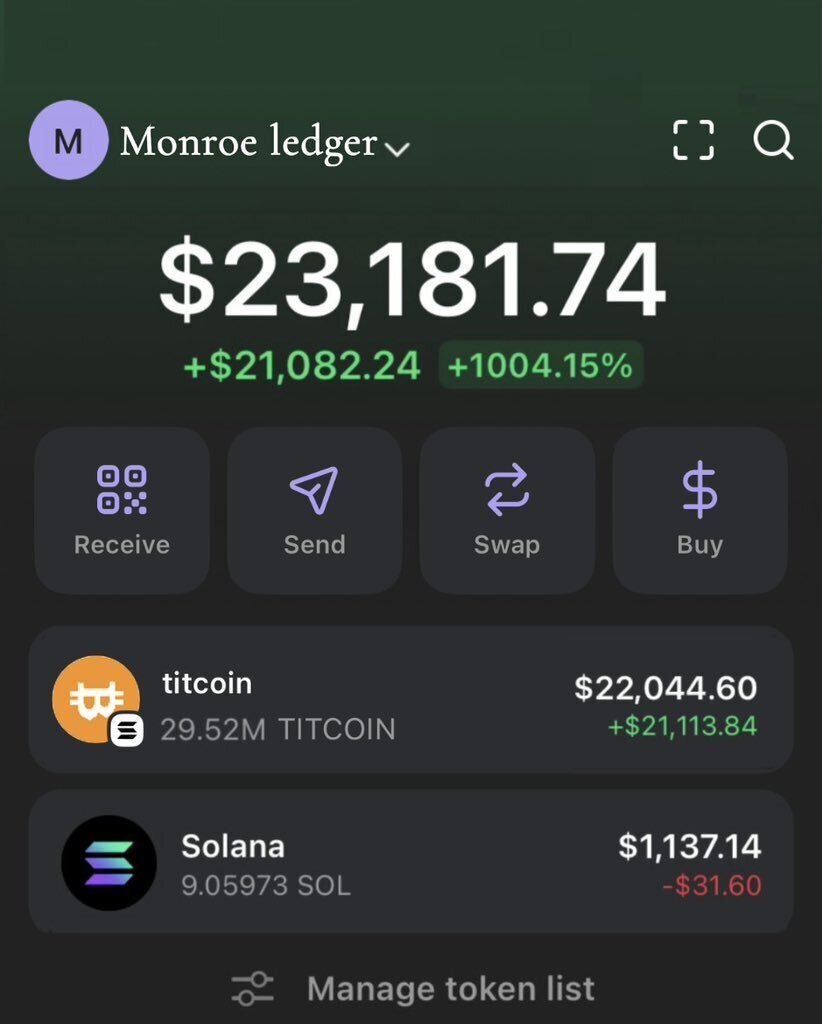Open Manage token list
822x1024 pixels.
tap(412, 989)
